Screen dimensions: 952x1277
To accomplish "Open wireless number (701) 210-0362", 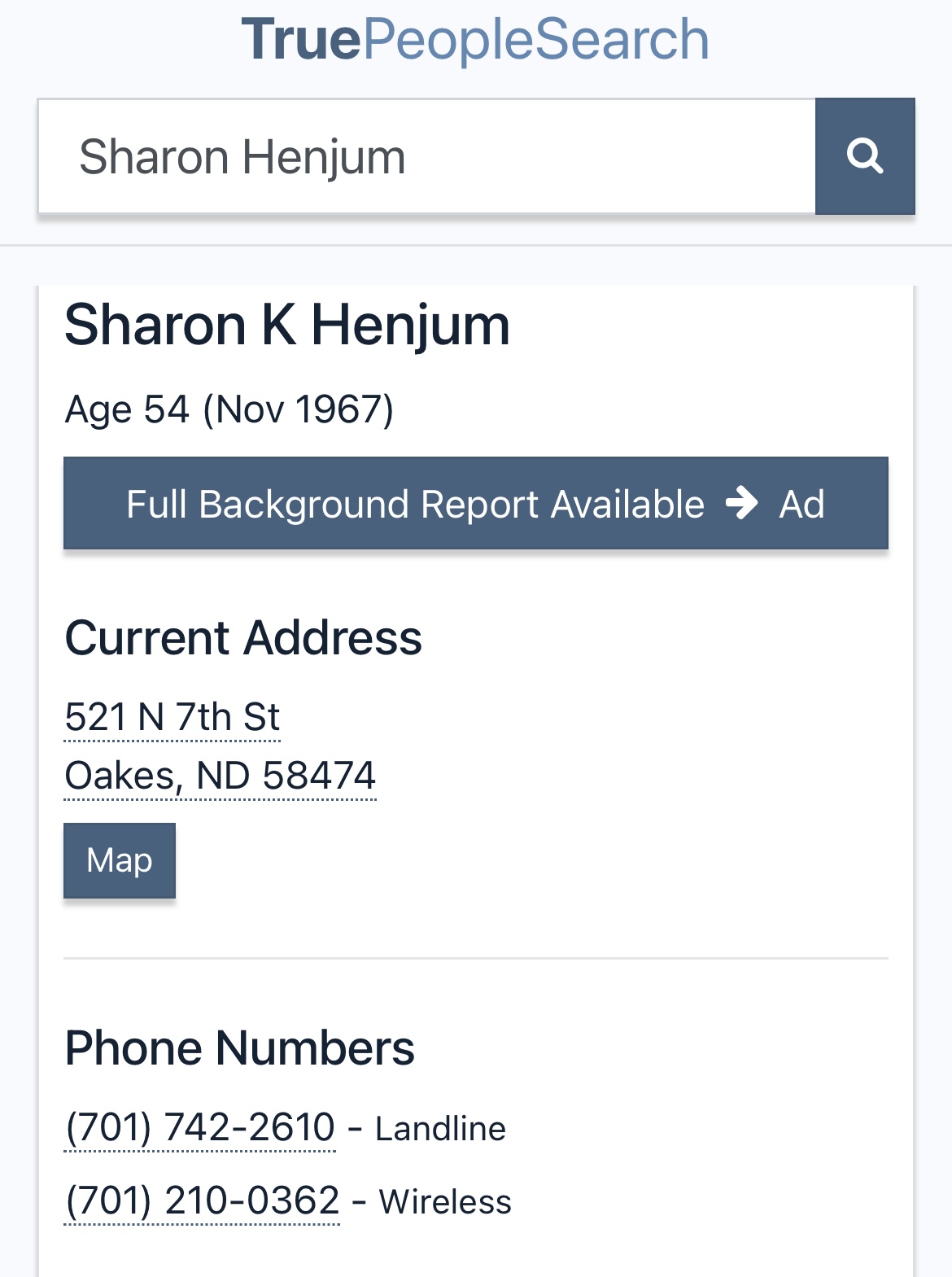I will coord(202,1201).
